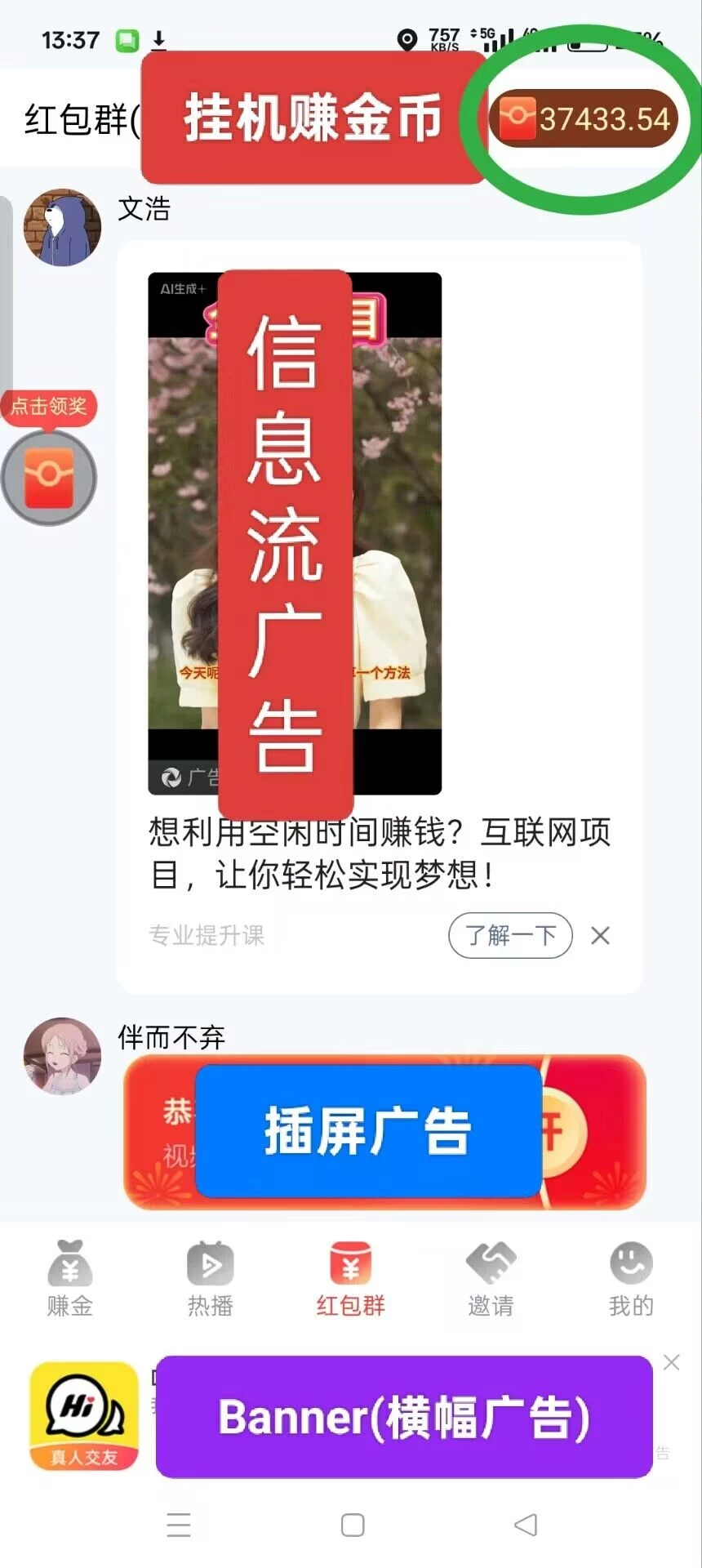The height and width of the screenshot is (1568, 702).
Task: Claim the floating 点击领奖 red packet
Action: pyautogui.click(x=49, y=477)
